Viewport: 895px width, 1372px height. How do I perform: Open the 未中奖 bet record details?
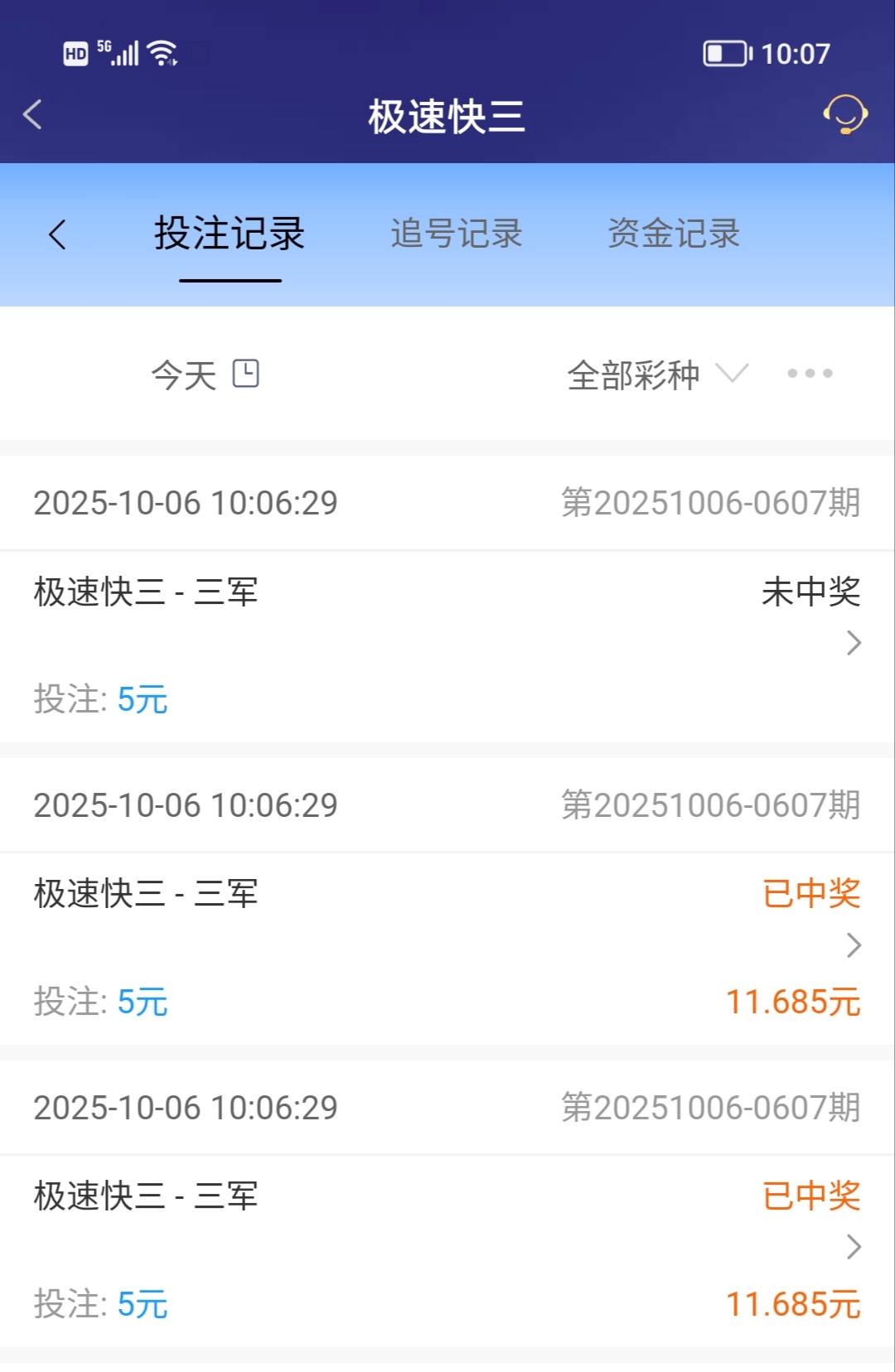[853, 643]
